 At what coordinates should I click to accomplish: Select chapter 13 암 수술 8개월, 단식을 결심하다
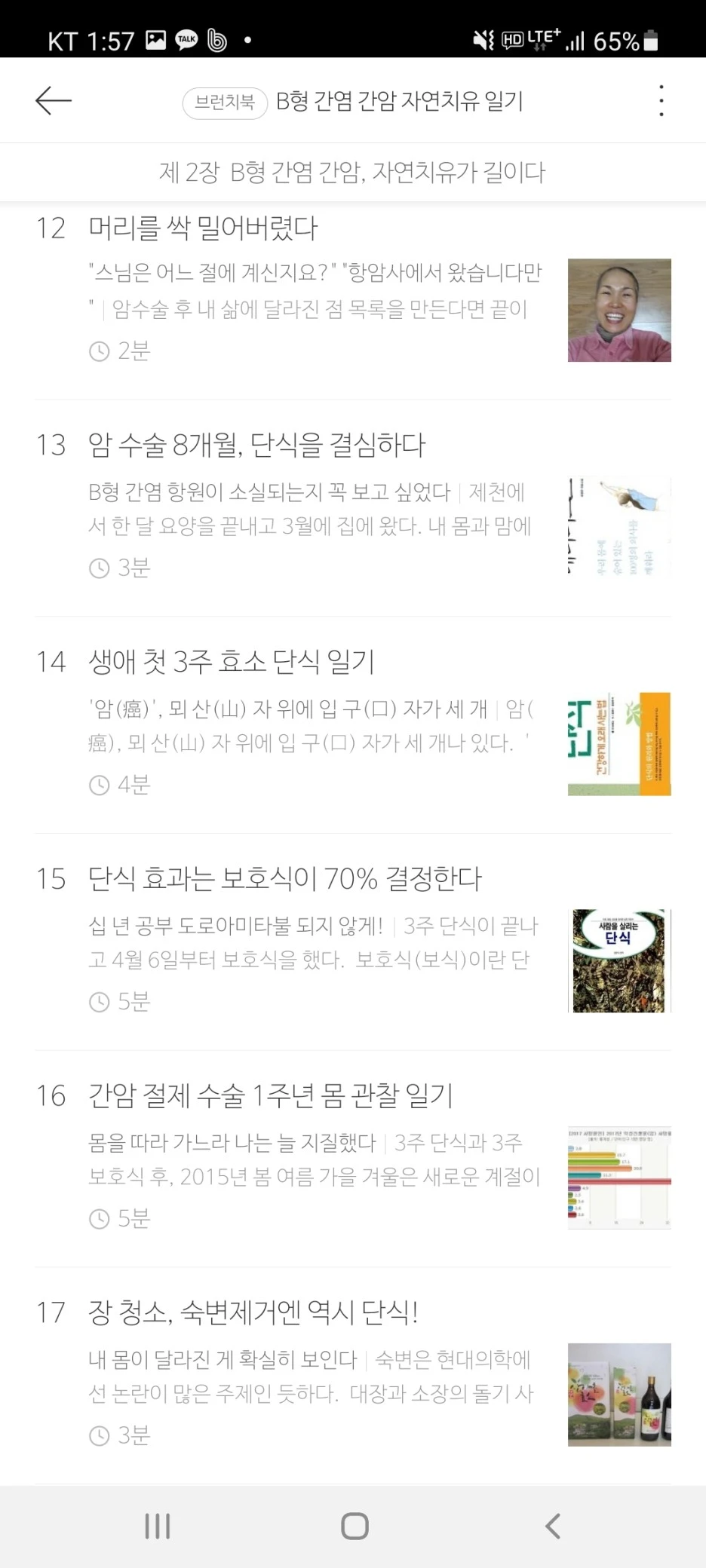(256, 445)
